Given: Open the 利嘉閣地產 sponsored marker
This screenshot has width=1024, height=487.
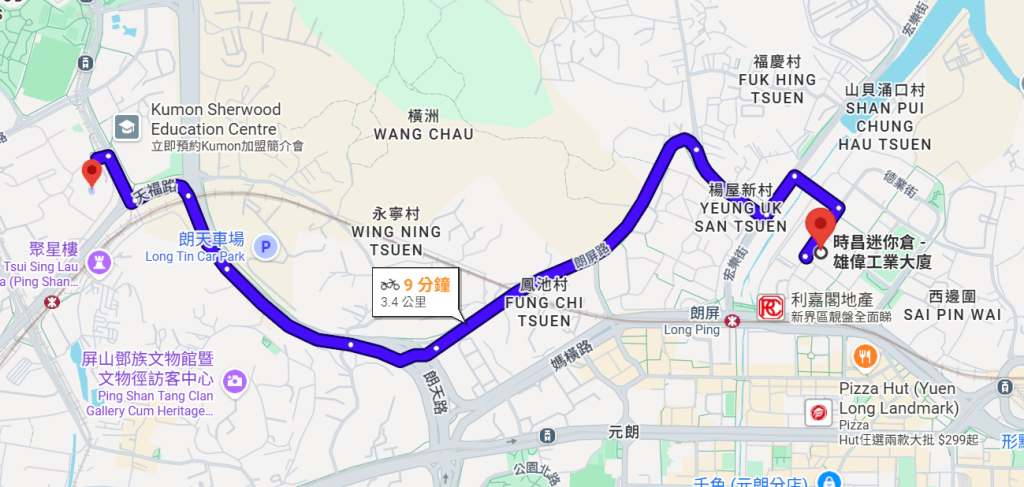Looking at the screenshot, I should click(x=770, y=307).
